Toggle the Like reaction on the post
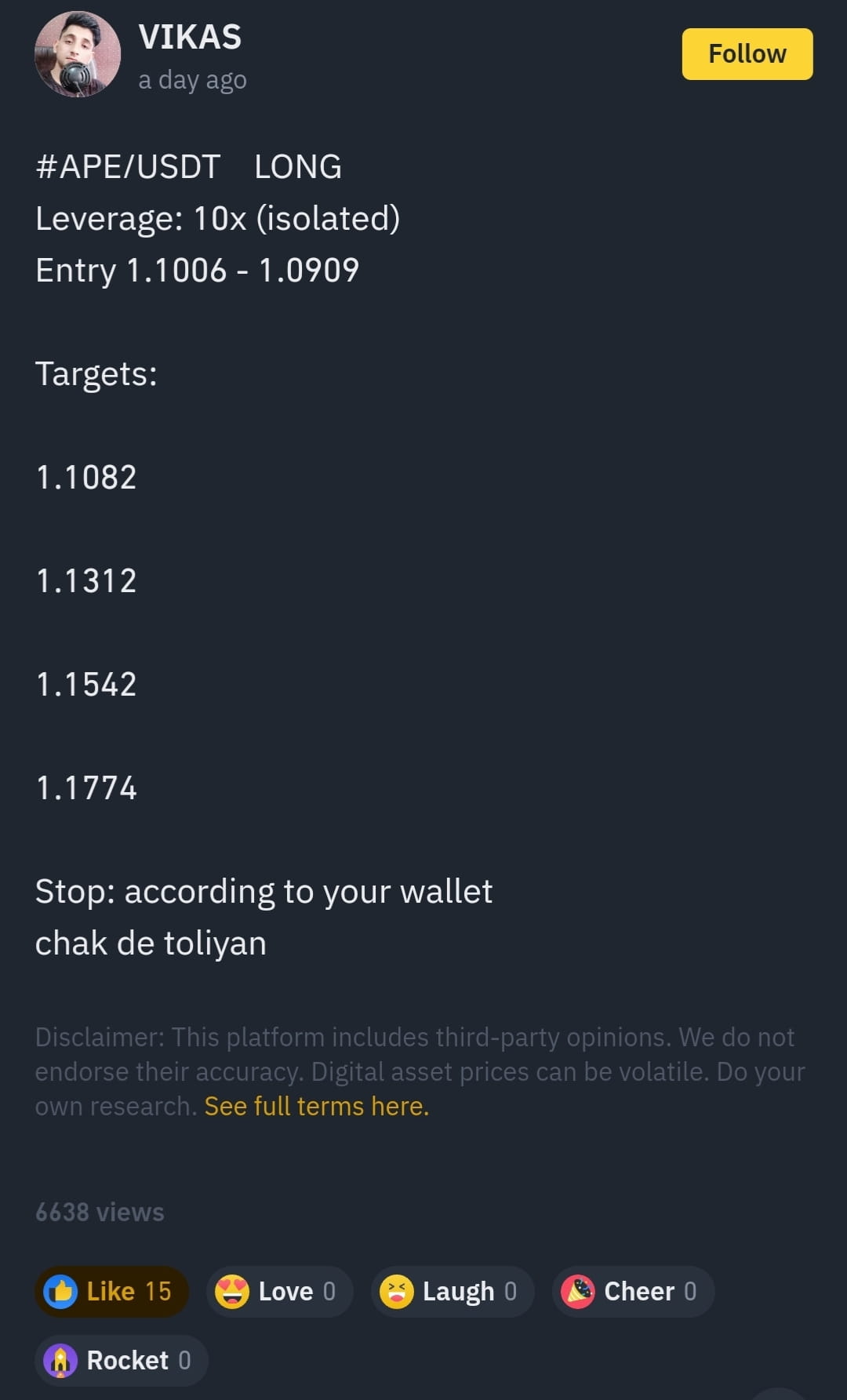The width and height of the screenshot is (847, 1400). coord(111,1291)
